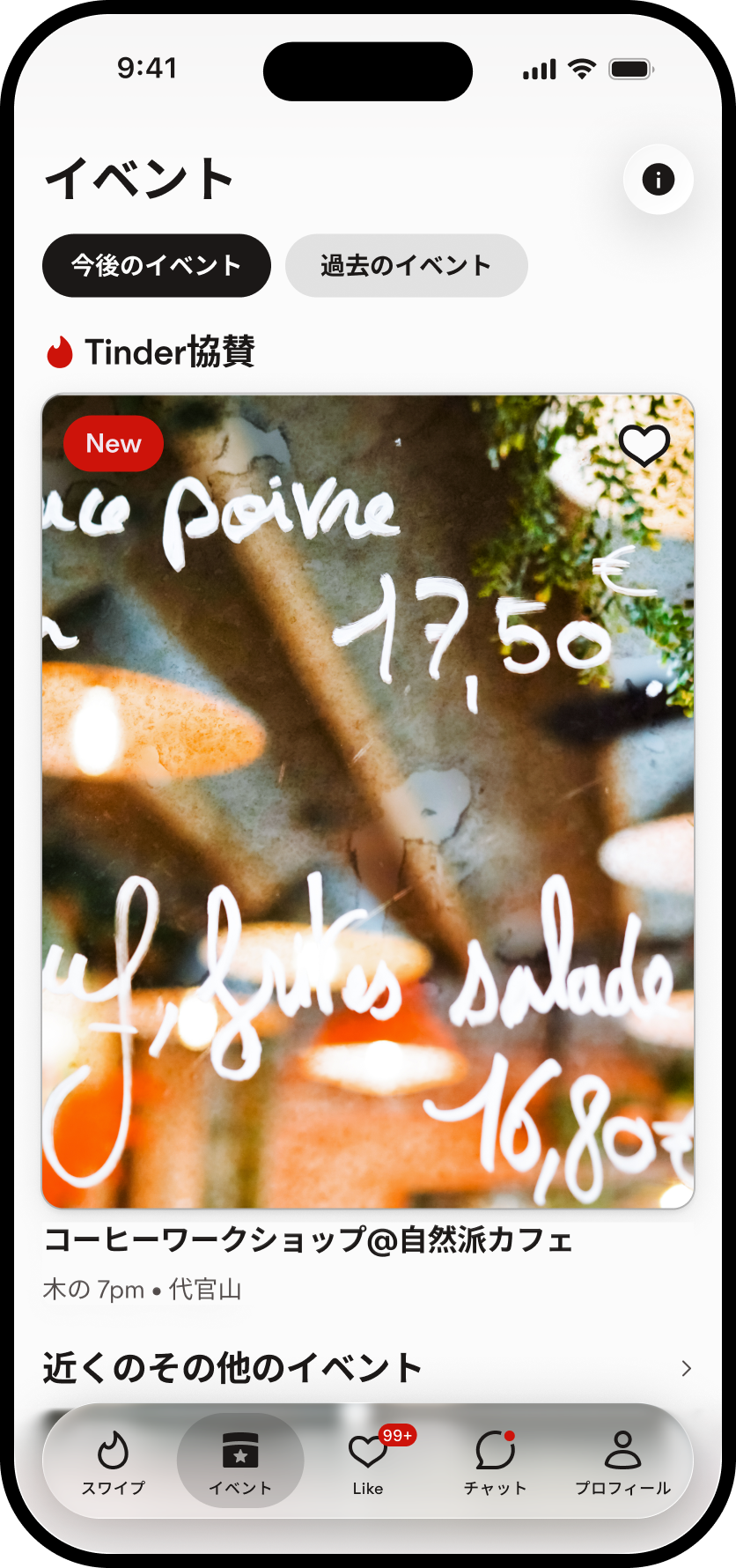This screenshot has width=736, height=1568.
Task: Switch to 過去のイベント tab
Action: point(406,265)
